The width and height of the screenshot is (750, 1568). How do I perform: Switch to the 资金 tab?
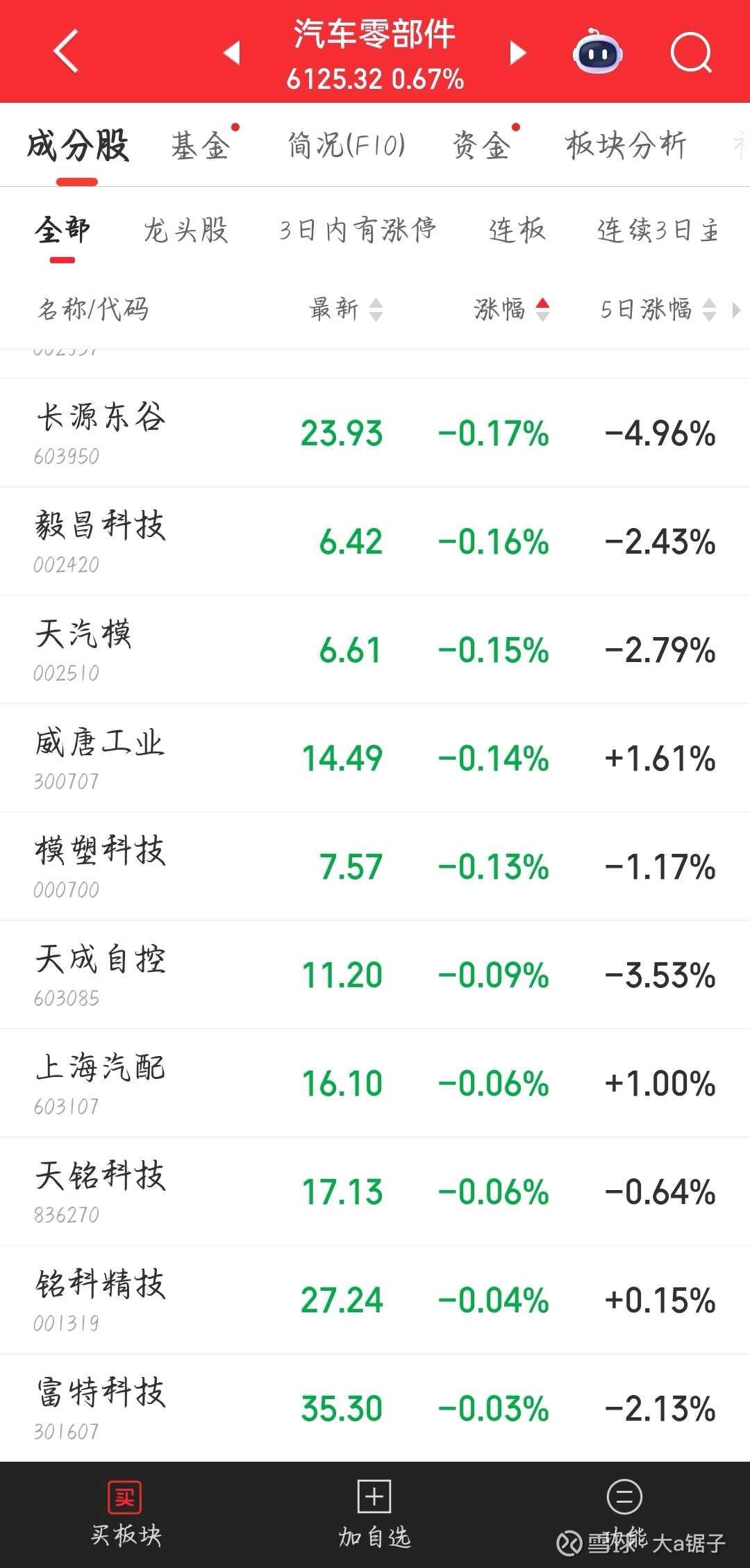click(x=481, y=145)
